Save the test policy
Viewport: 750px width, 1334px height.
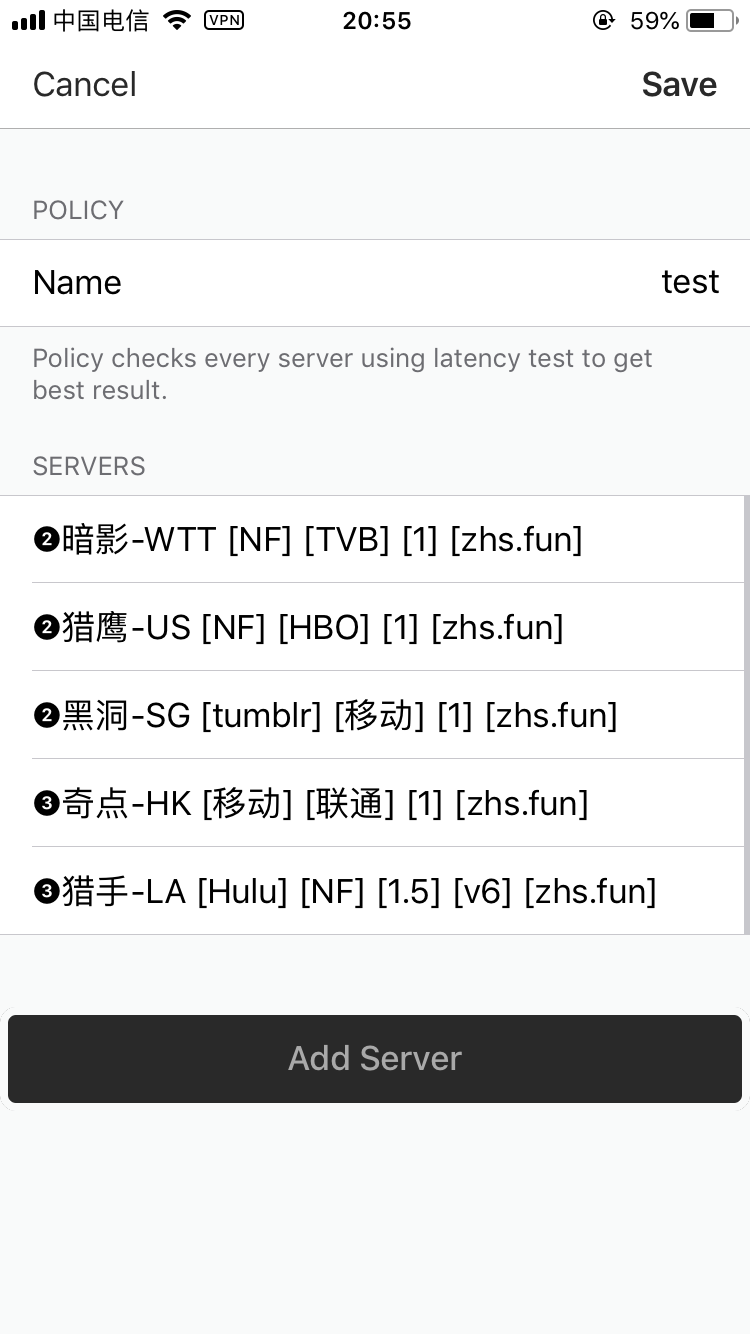[x=679, y=85]
